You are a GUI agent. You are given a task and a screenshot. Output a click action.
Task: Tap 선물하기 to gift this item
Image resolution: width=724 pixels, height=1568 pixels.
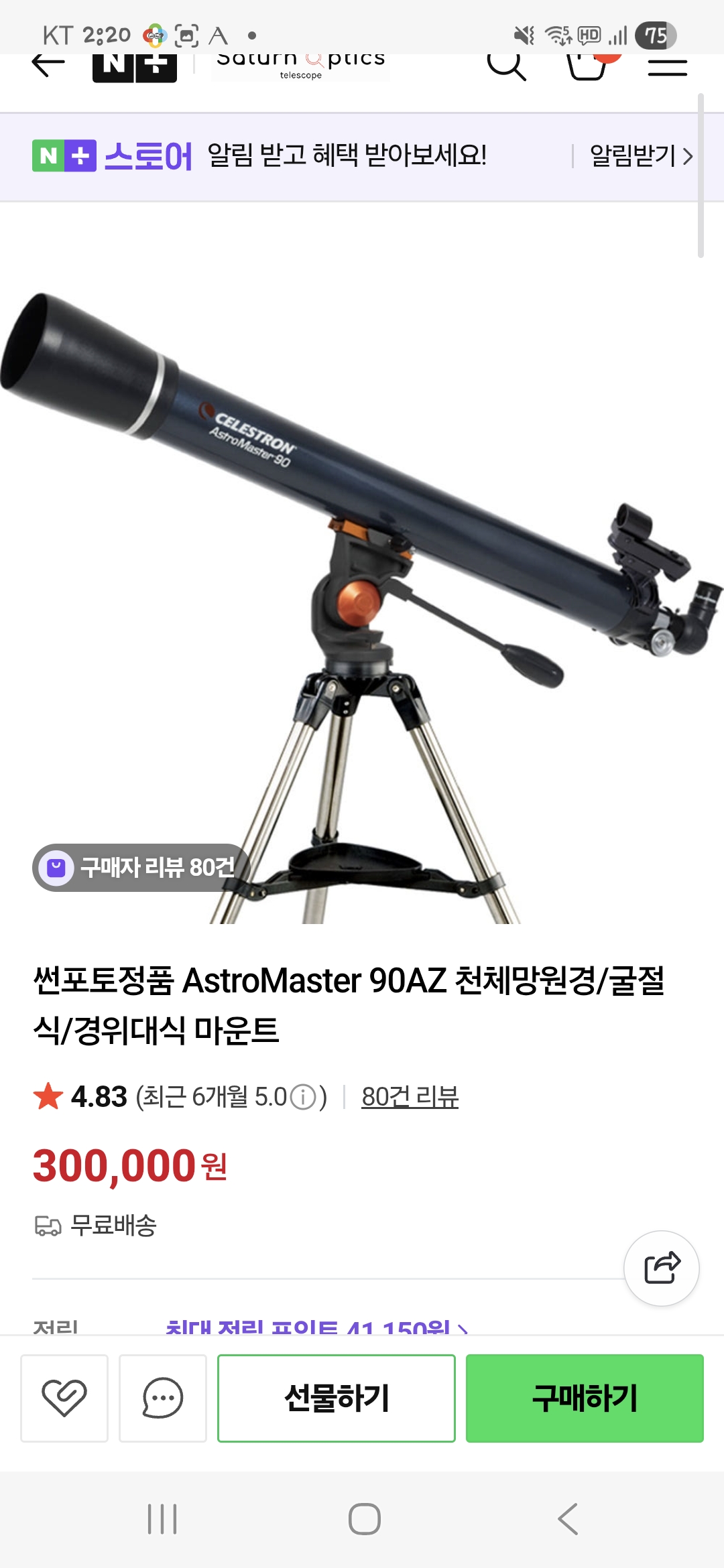coord(337,1398)
